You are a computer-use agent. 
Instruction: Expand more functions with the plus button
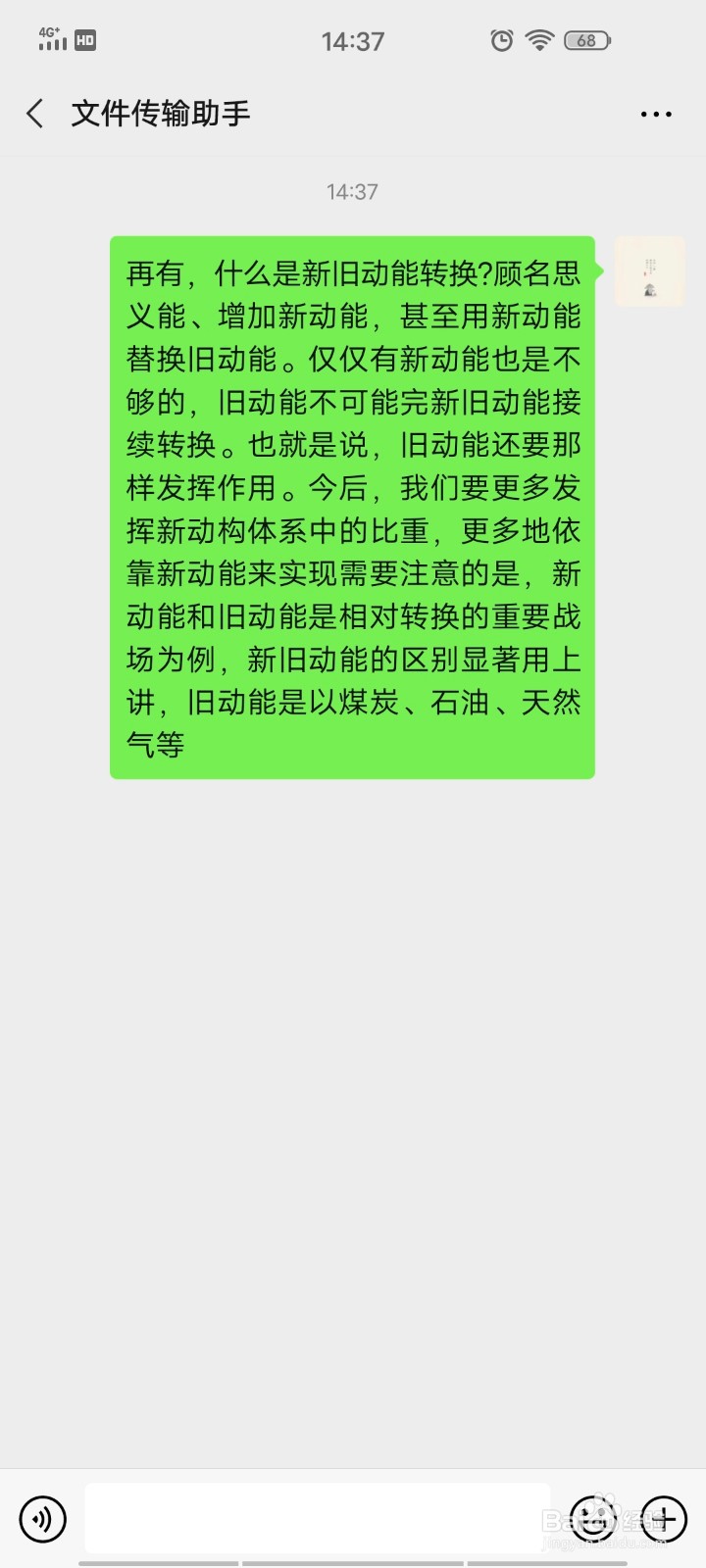pyautogui.click(x=664, y=1519)
